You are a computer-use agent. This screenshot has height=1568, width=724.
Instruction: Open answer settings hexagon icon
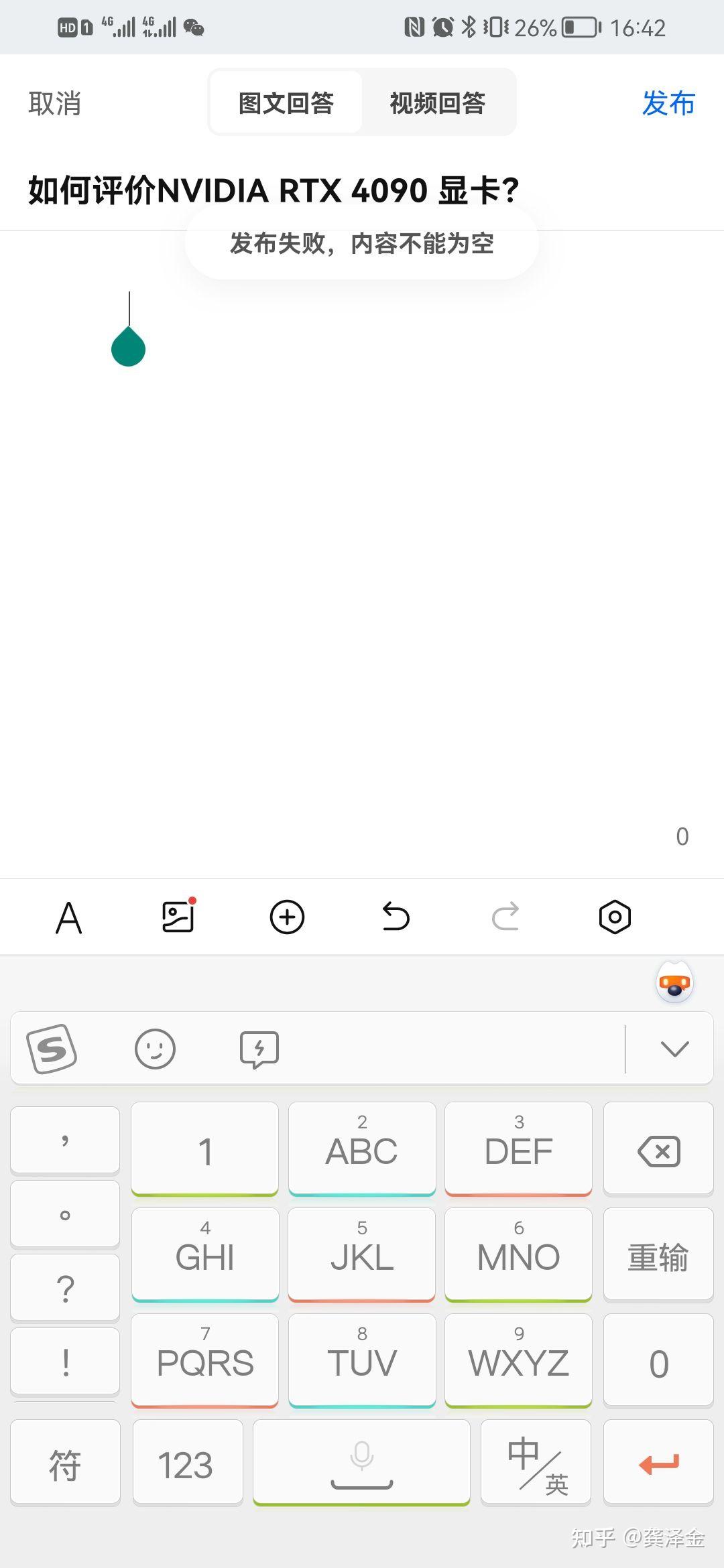[615, 917]
